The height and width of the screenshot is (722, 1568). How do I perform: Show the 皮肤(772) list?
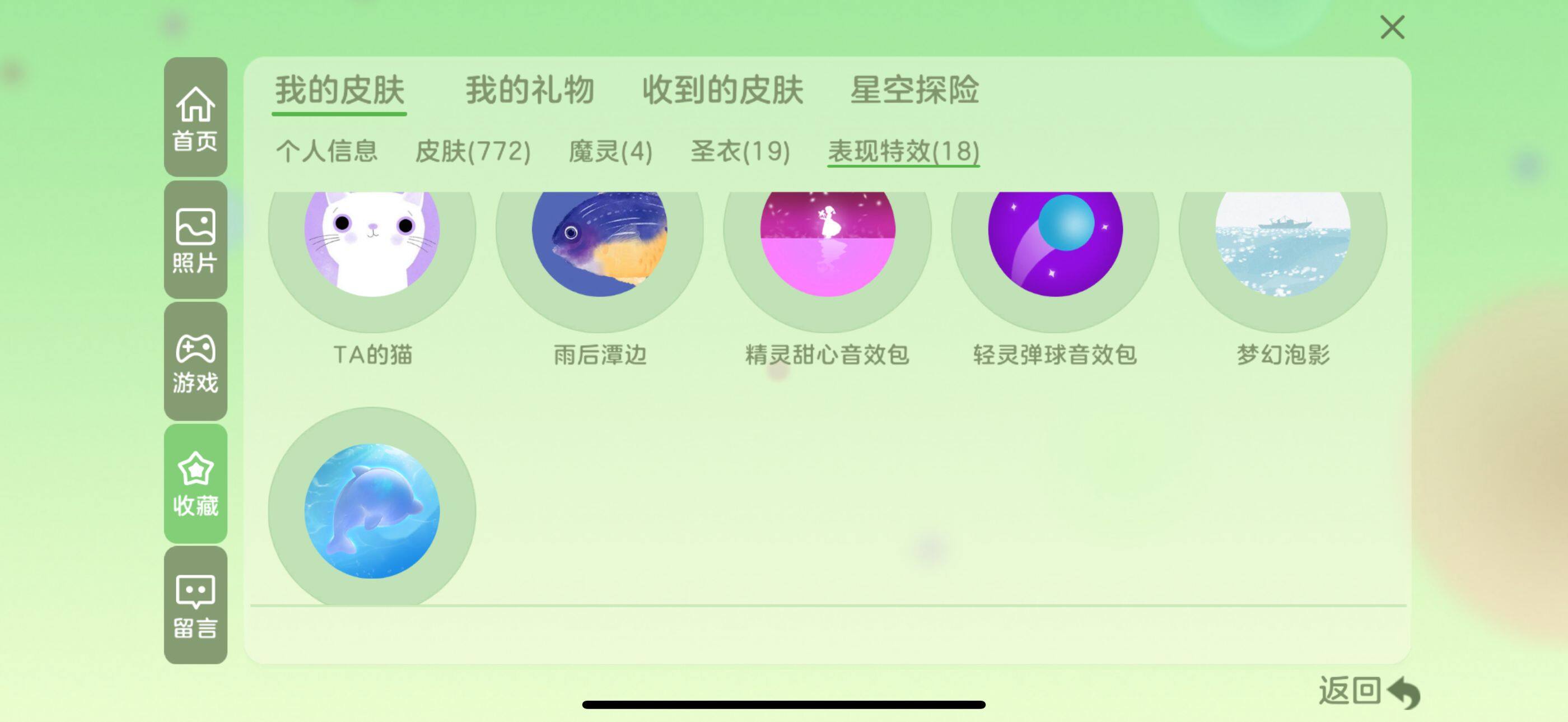[472, 151]
